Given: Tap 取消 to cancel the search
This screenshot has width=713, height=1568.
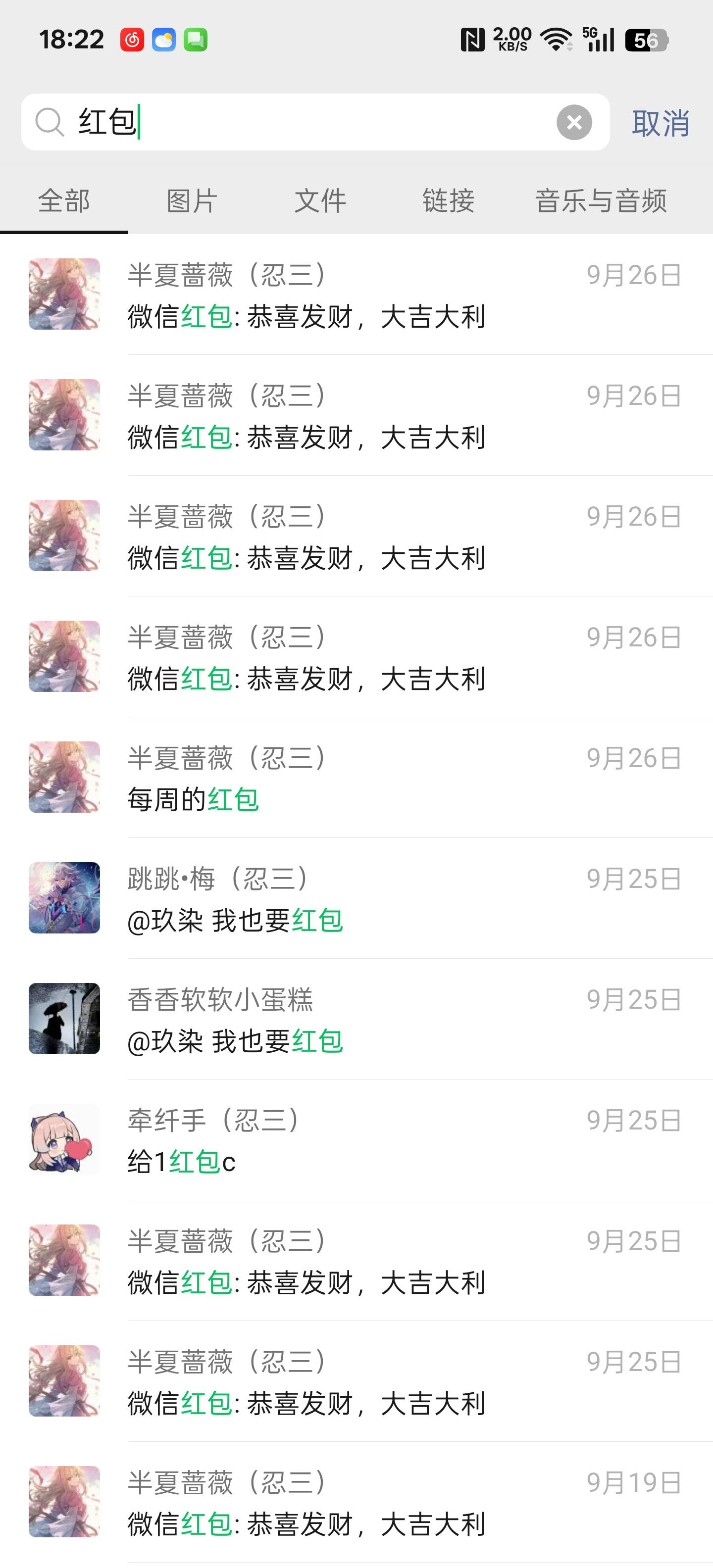Looking at the screenshot, I should (660, 123).
